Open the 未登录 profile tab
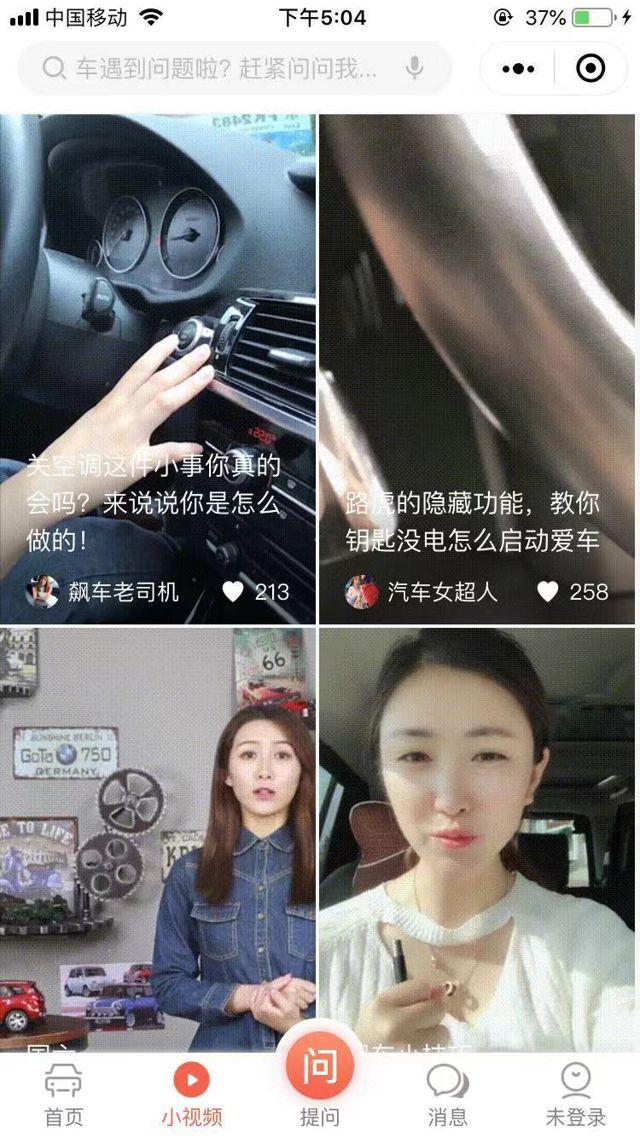Viewport: 640px width, 1138px height. 575,1095
